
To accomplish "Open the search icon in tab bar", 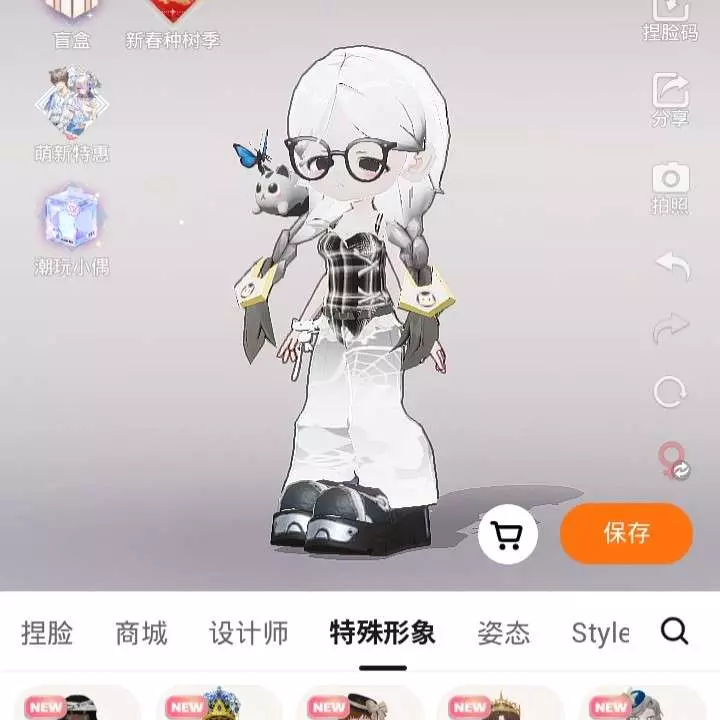I will [675, 631].
